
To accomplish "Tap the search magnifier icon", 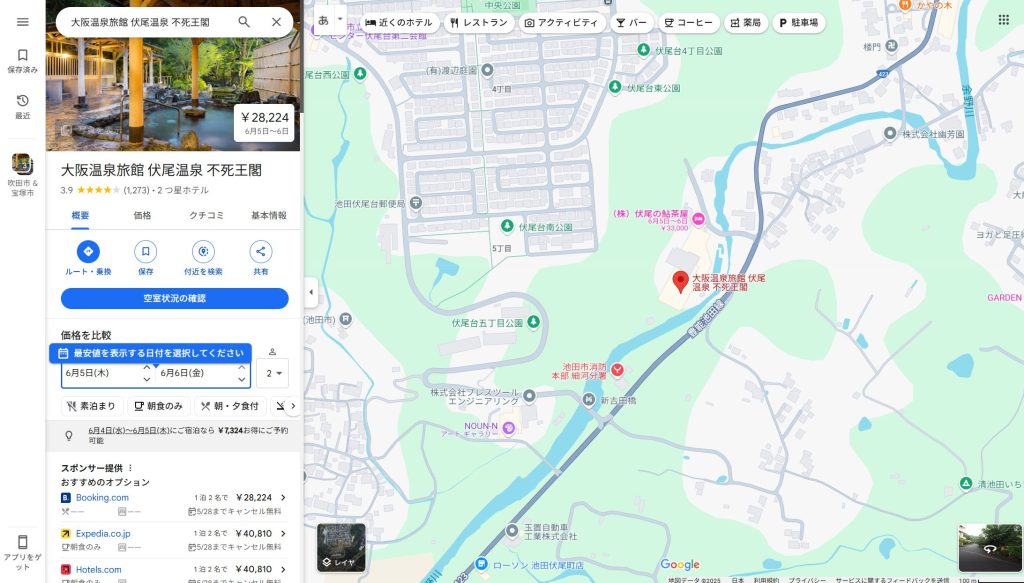I will 244,22.
